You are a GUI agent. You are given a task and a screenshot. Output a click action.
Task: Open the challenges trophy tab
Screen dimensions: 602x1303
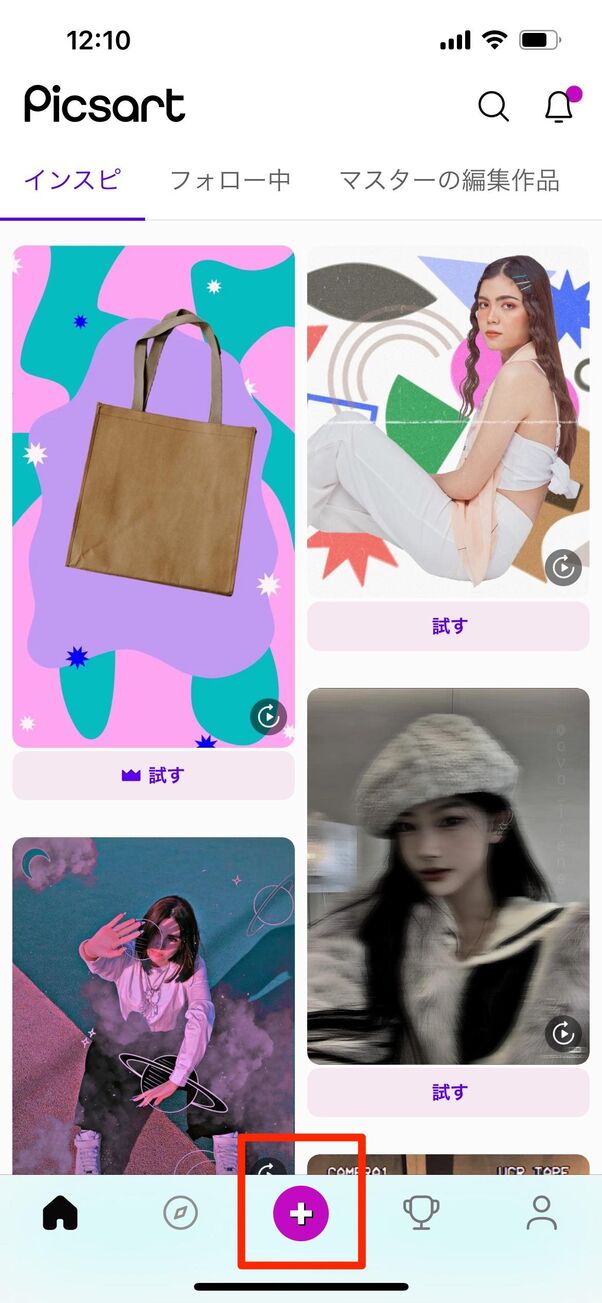pyautogui.click(x=421, y=1213)
